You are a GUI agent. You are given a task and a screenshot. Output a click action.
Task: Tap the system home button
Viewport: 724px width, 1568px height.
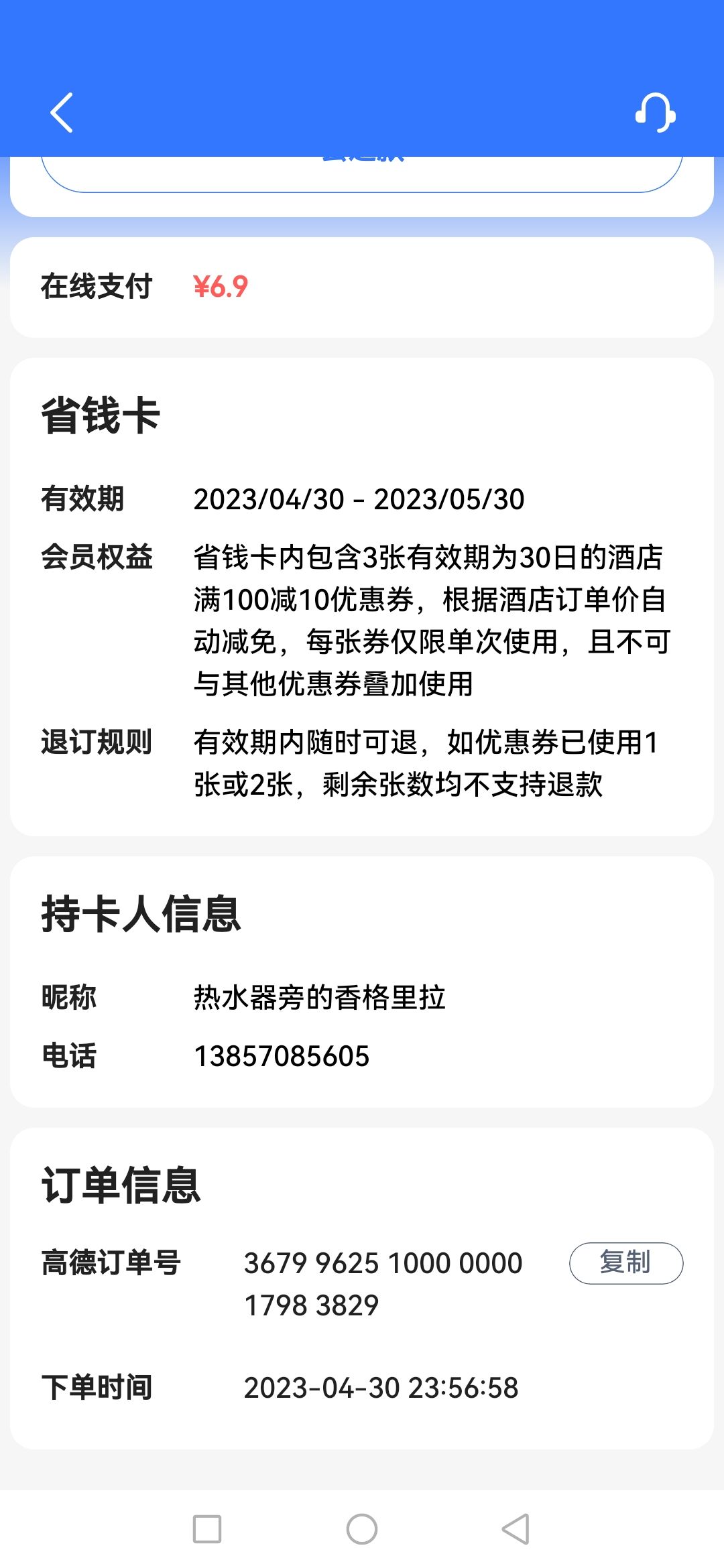pos(362,1529)
